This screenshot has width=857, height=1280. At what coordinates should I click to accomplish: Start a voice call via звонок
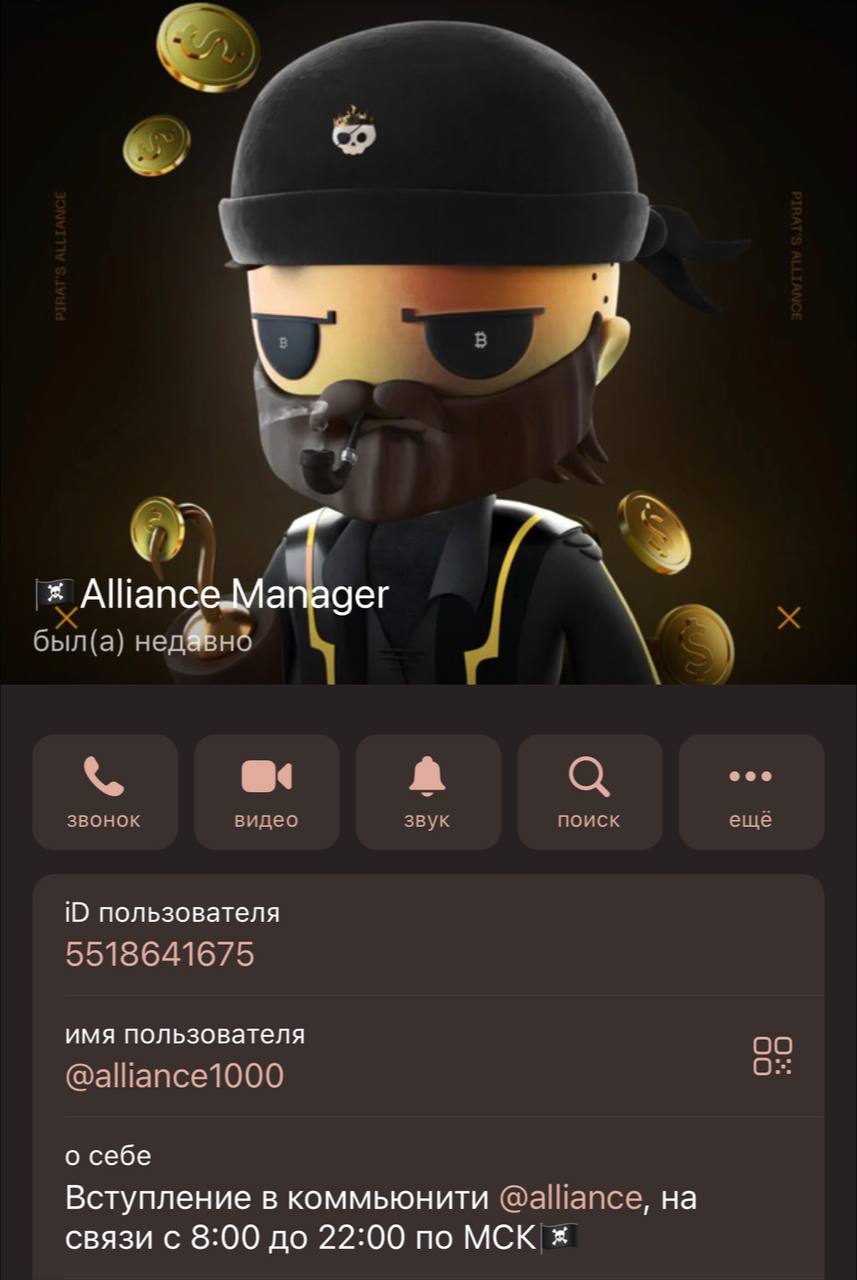(x=105, y=792)
